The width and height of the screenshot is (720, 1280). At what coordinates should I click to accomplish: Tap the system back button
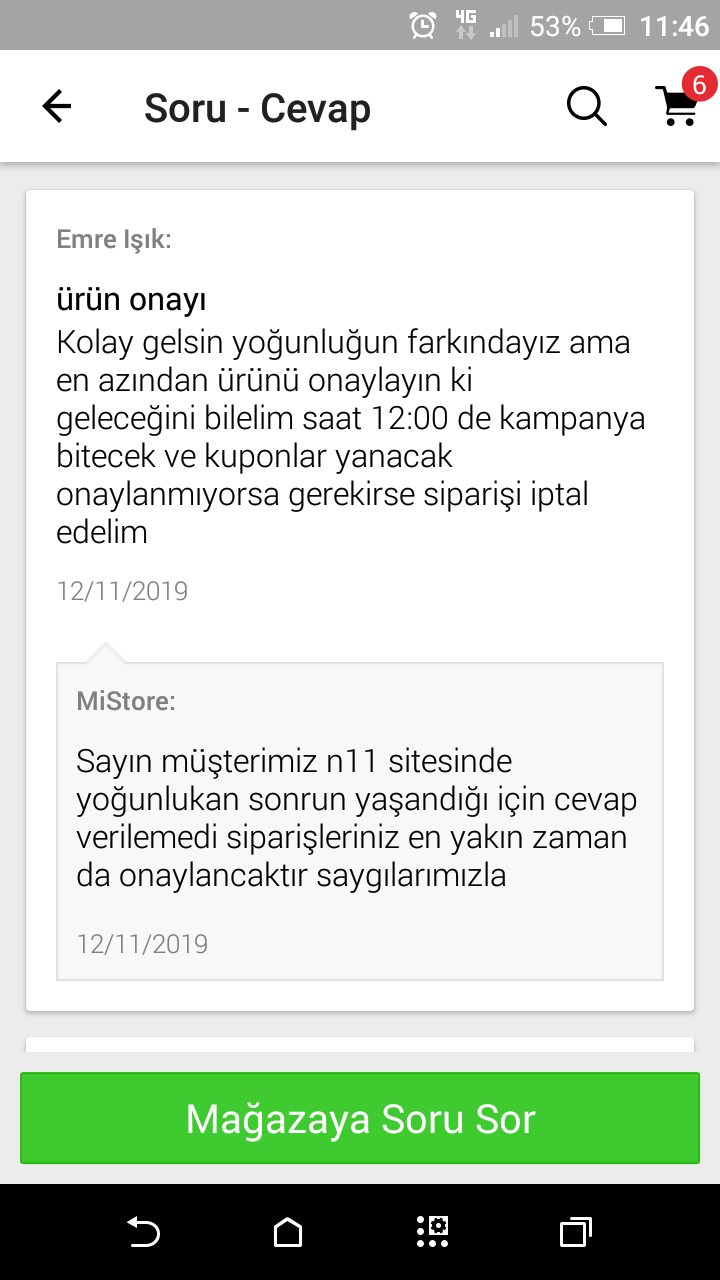(144, 1232)
